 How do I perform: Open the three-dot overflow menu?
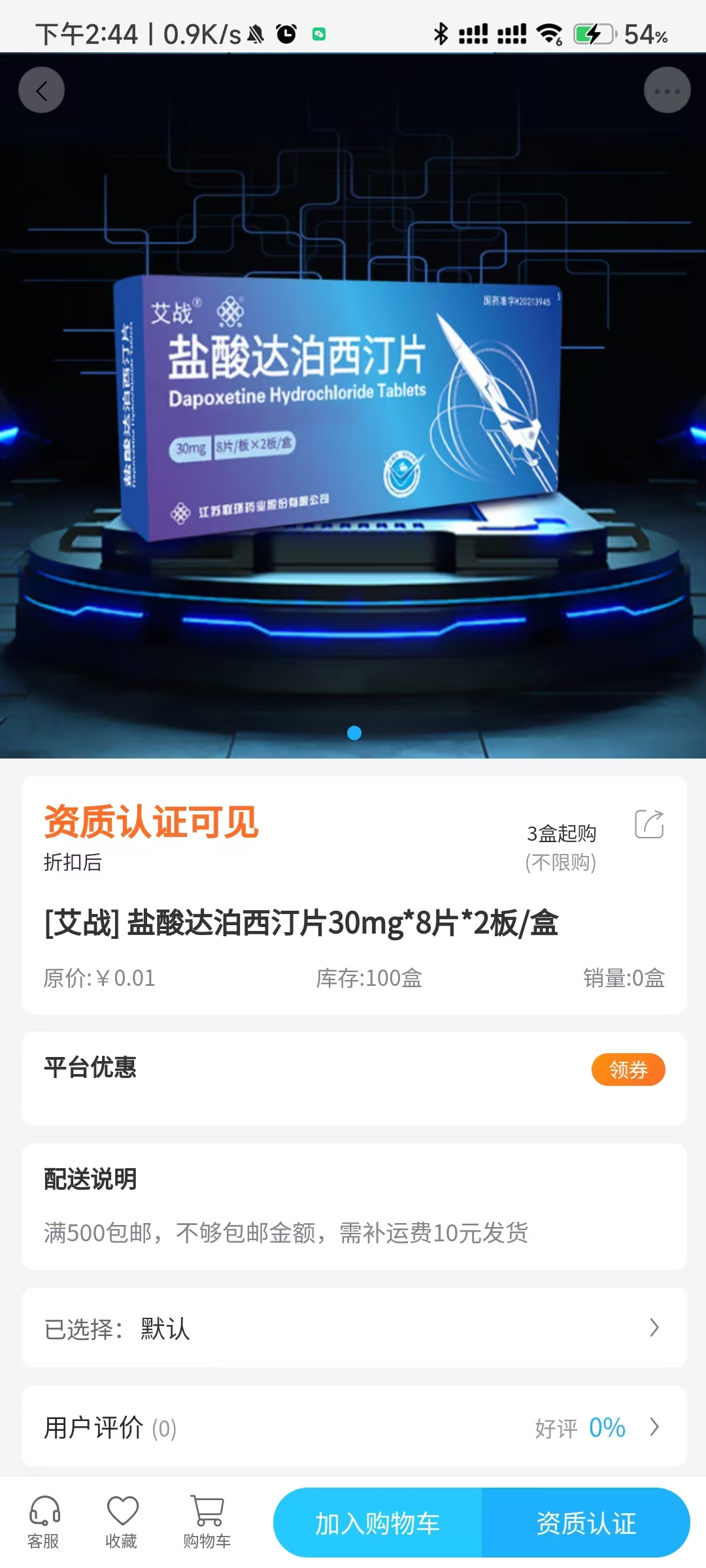(x=667, y=90)
